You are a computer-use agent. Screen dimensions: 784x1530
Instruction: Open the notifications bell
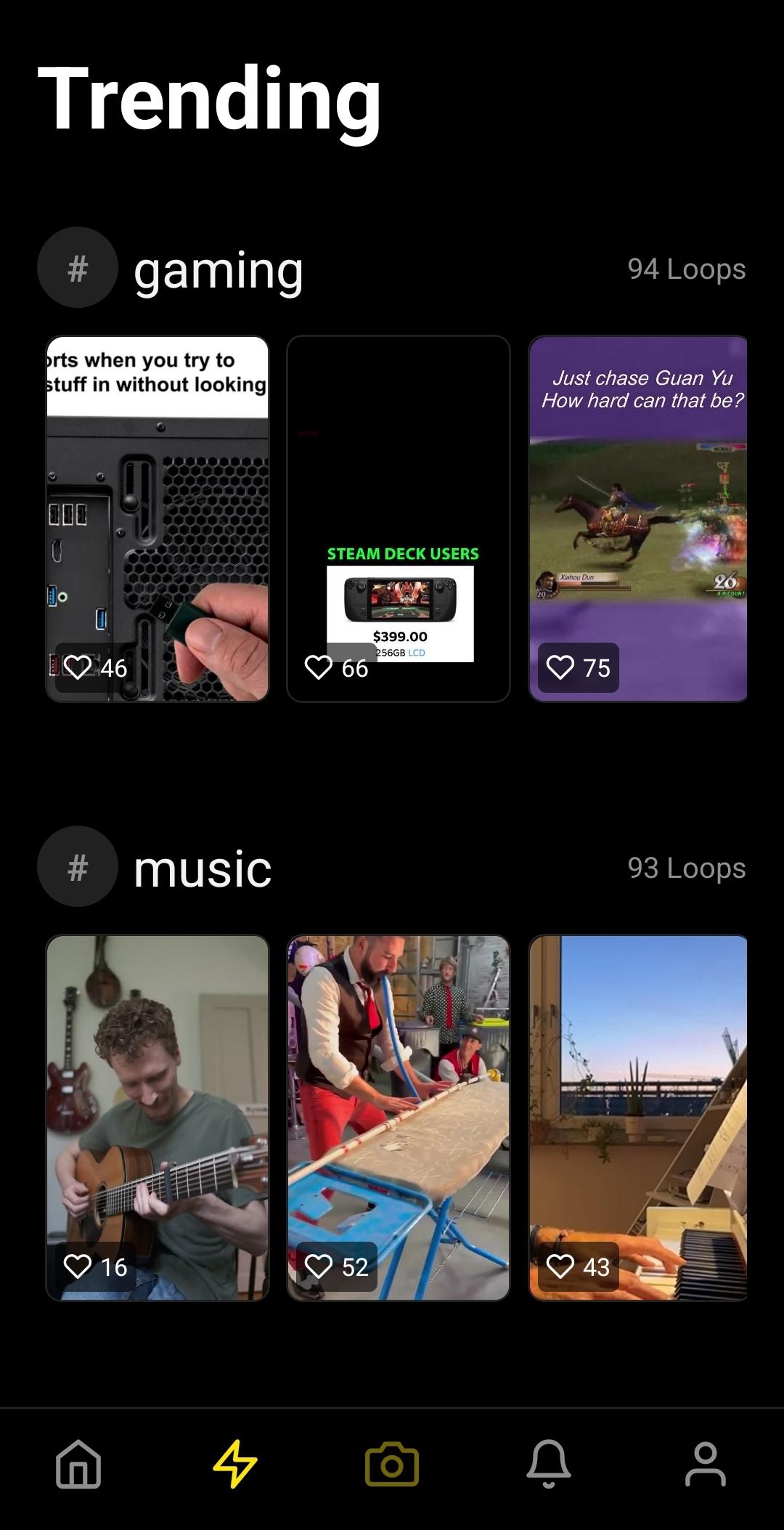point(549,1464)
